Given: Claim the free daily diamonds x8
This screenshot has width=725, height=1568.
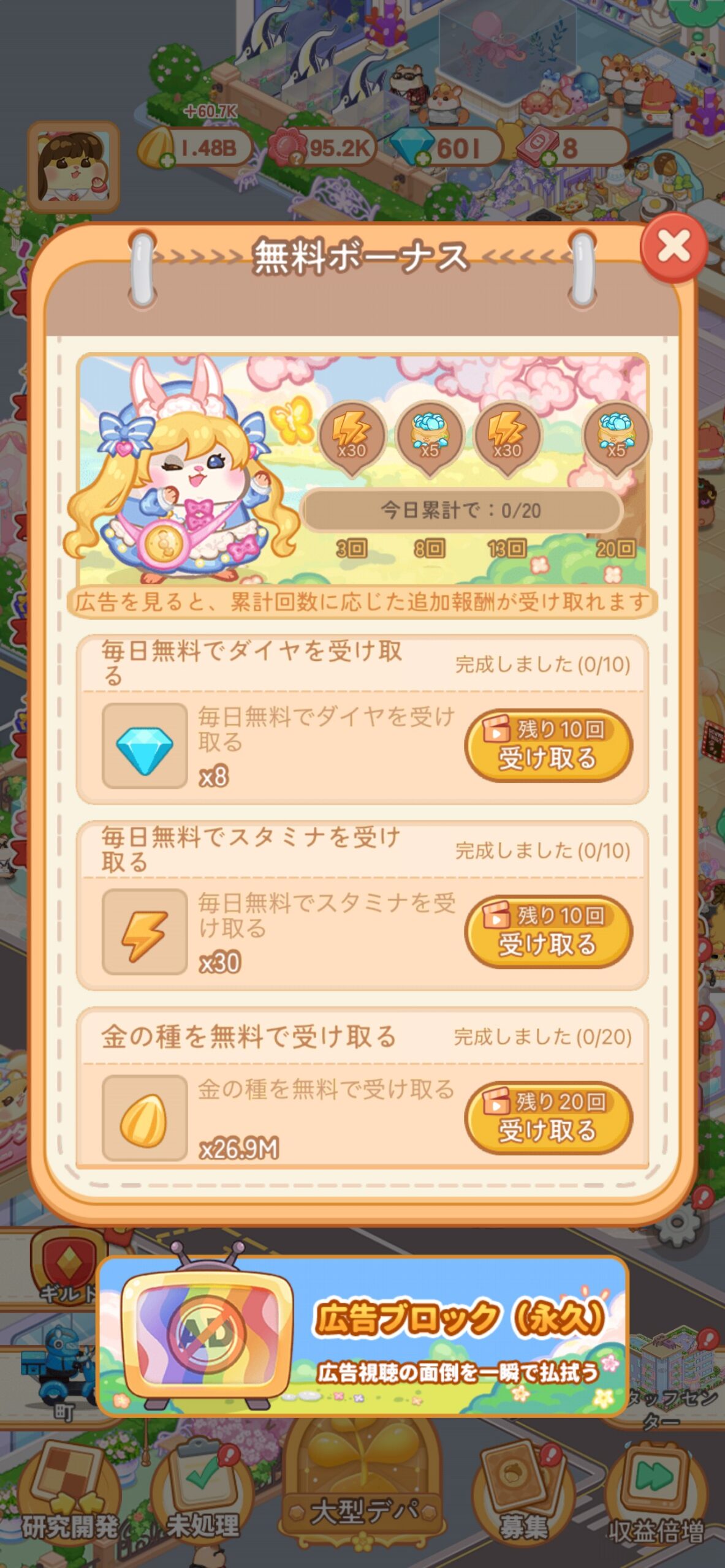Looking at the screenshot, I should [x=548, y=745].
